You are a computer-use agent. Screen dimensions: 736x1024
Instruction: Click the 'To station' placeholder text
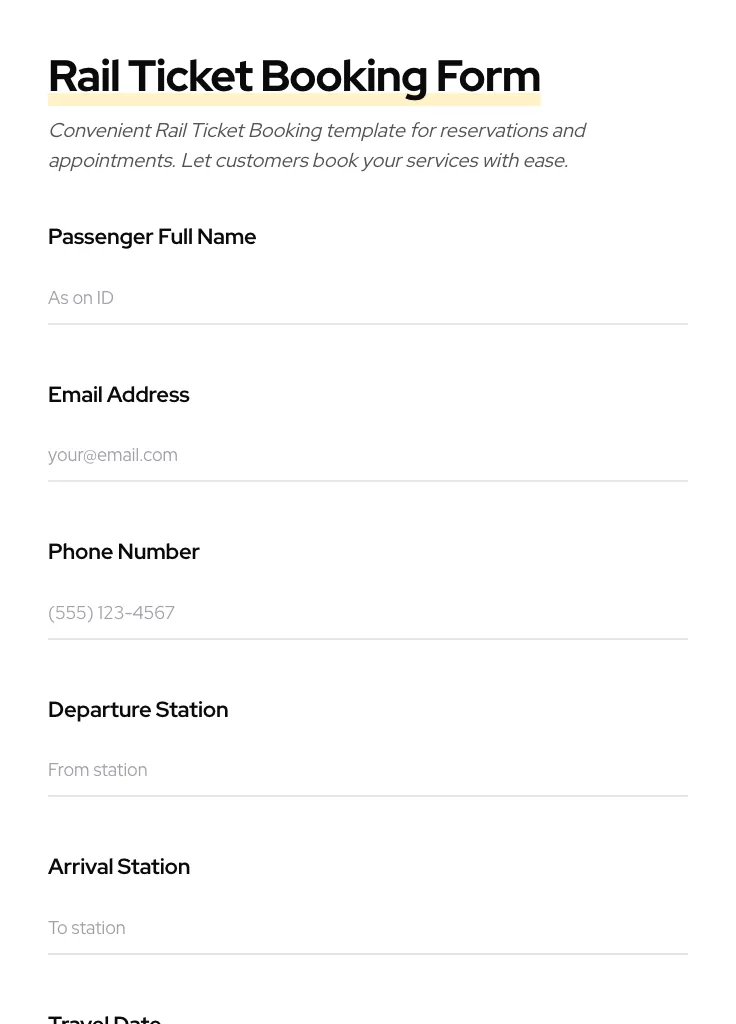pos(86,928)
